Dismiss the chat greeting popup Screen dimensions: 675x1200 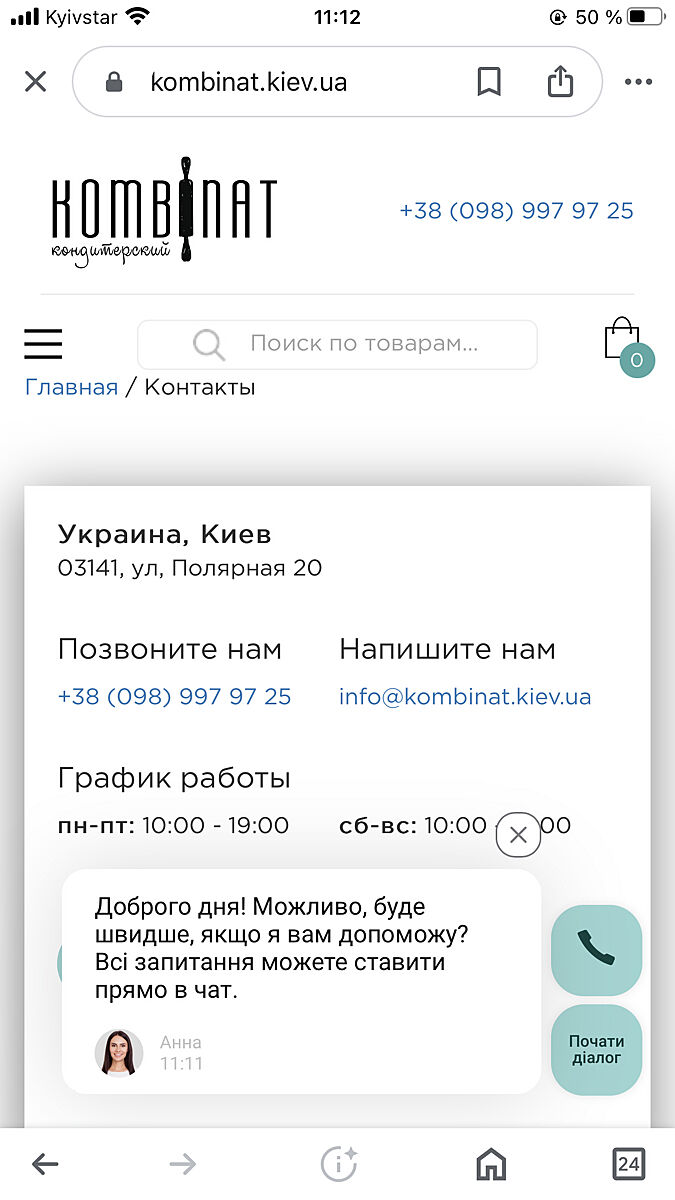click(x=518, y=835)
